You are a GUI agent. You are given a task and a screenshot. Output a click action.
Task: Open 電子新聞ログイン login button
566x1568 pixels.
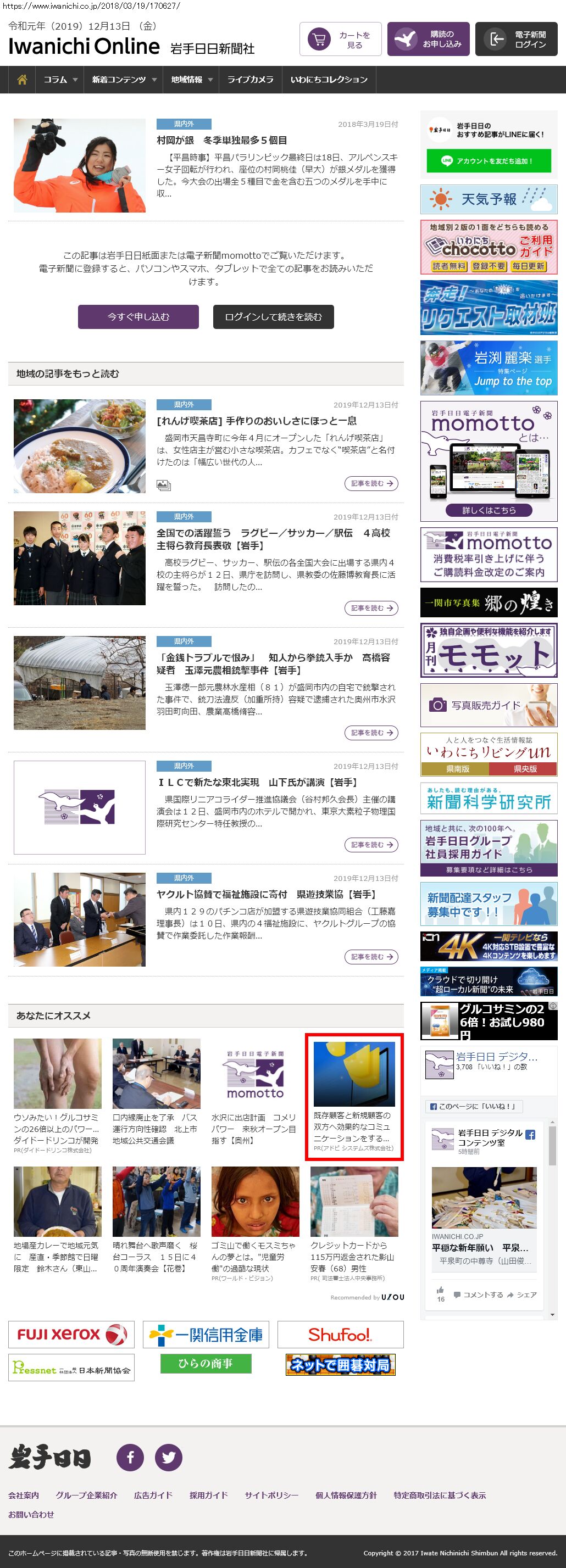(515, 40)
